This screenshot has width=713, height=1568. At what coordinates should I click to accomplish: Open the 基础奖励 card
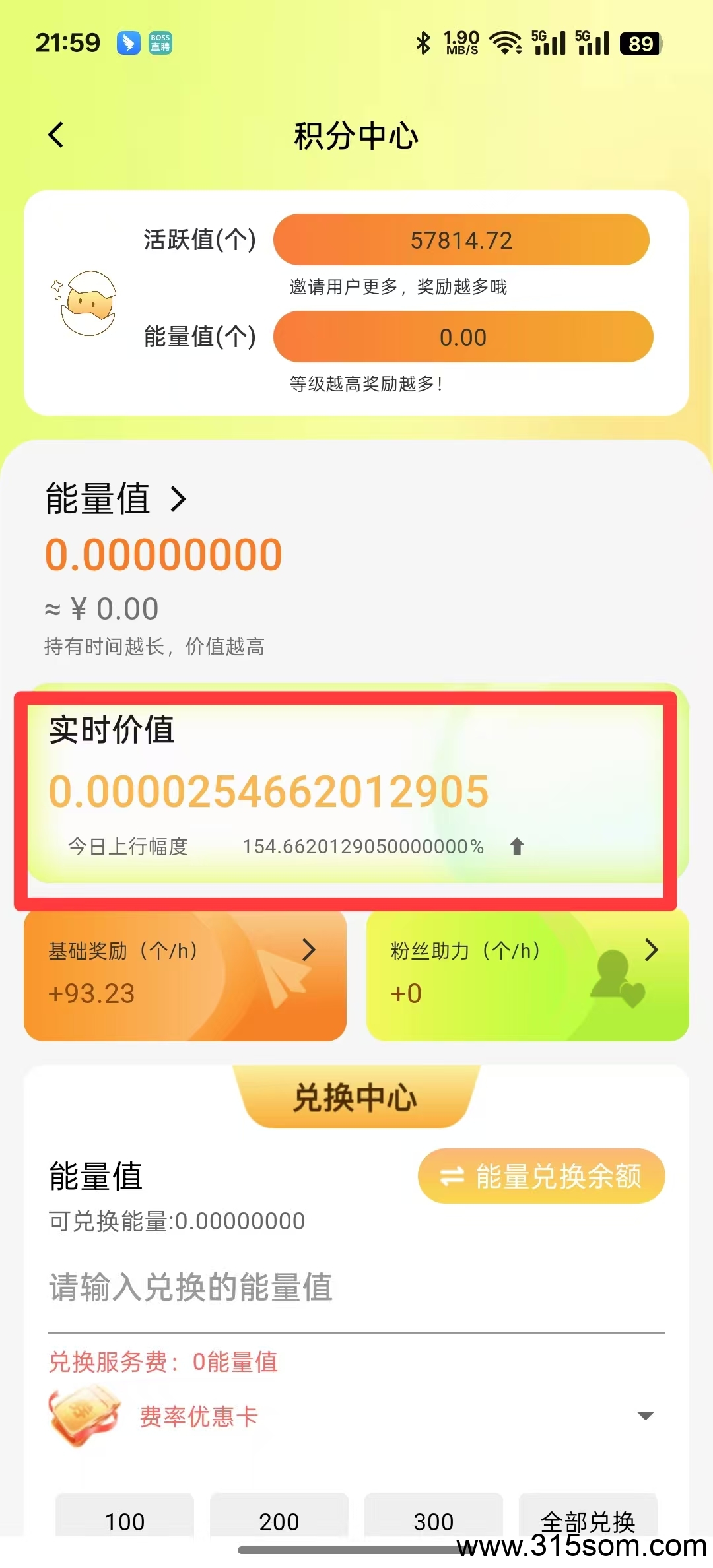[185, 975]
